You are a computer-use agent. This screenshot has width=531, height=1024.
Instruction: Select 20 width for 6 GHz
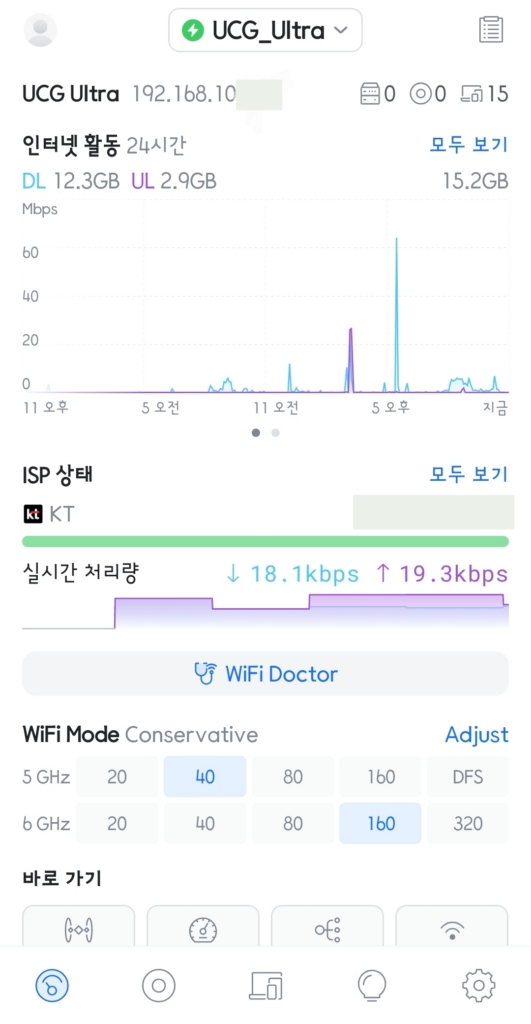pyautogui.click(x=117, y=824)
